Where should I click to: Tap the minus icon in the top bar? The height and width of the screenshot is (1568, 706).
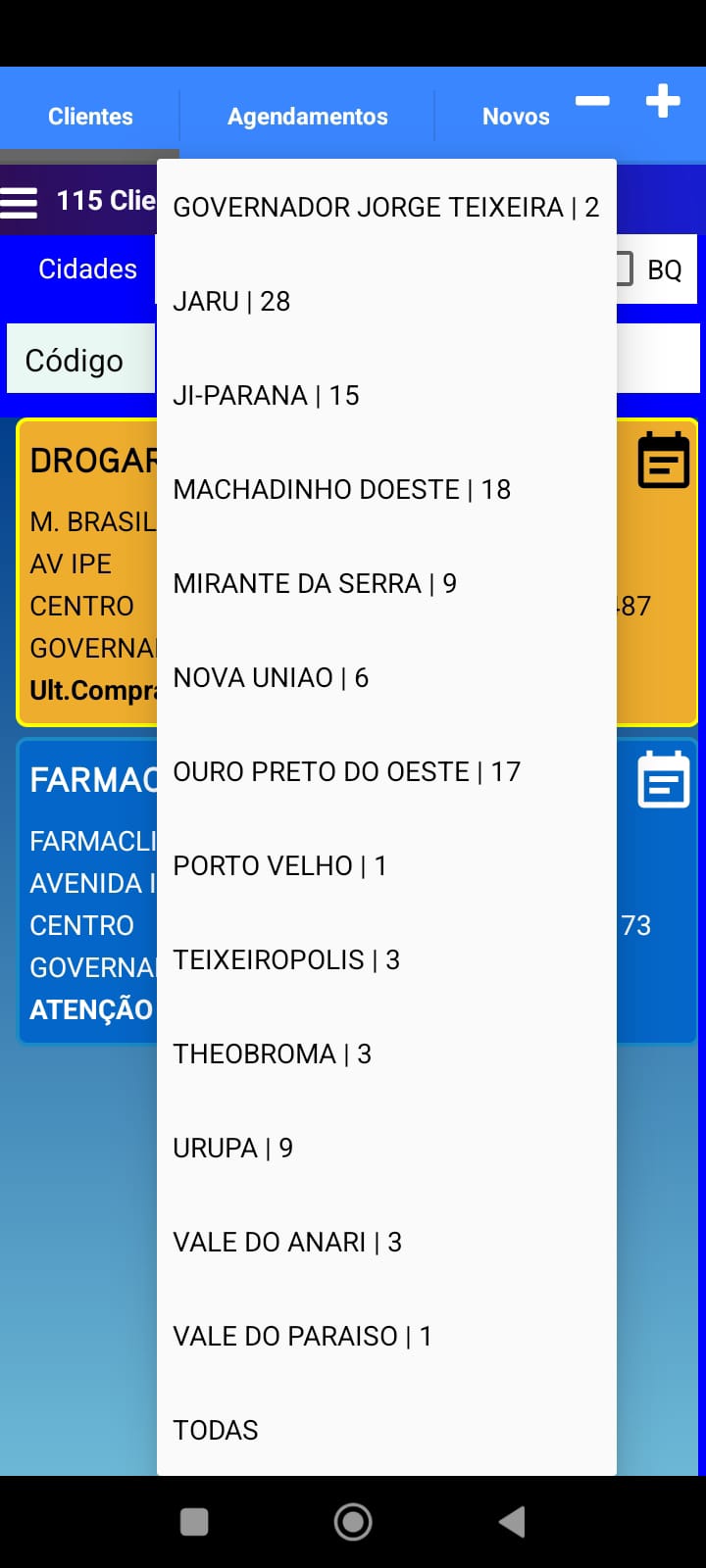point(592,100)
